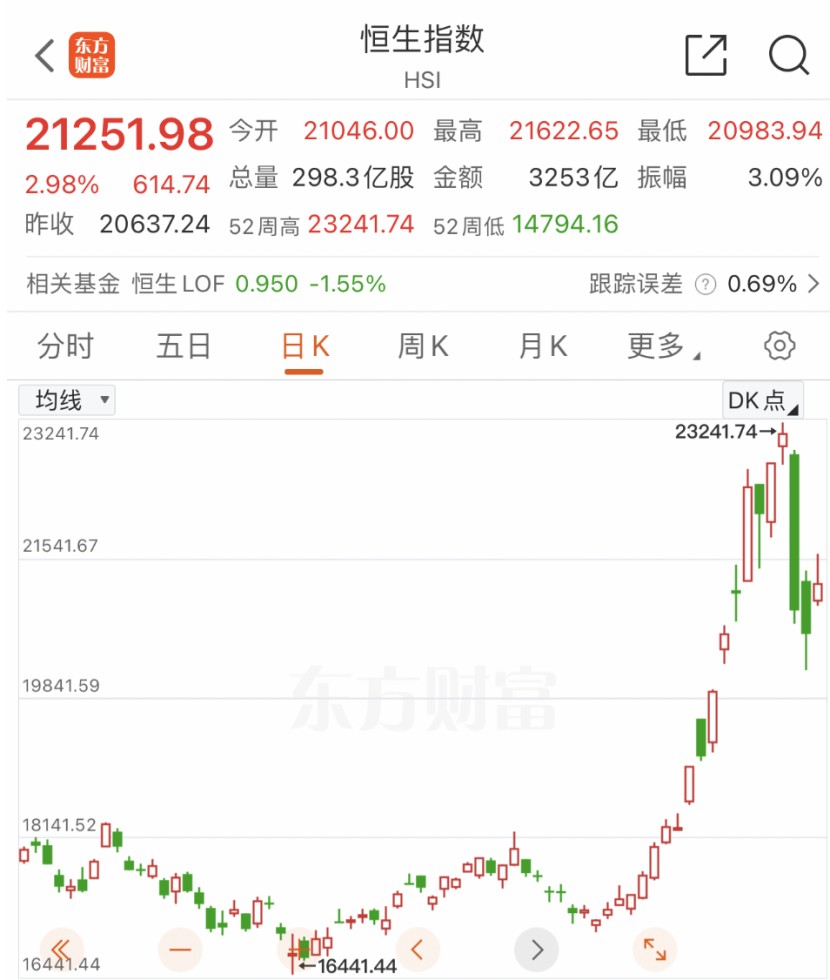Jump to earliest data with double-left arrow
830x980 pixels.
click(x=60, y=948)
